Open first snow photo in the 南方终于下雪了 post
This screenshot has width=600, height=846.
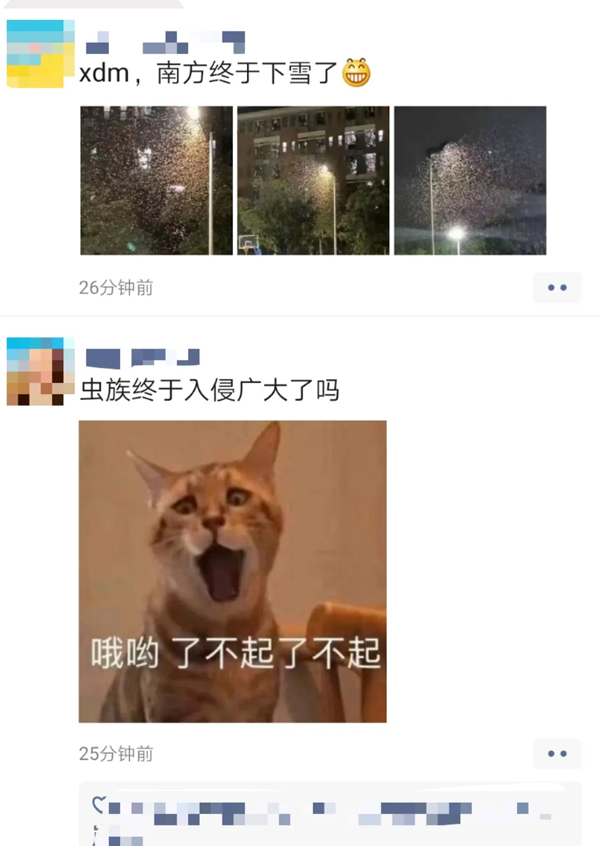tap(156, 180)
